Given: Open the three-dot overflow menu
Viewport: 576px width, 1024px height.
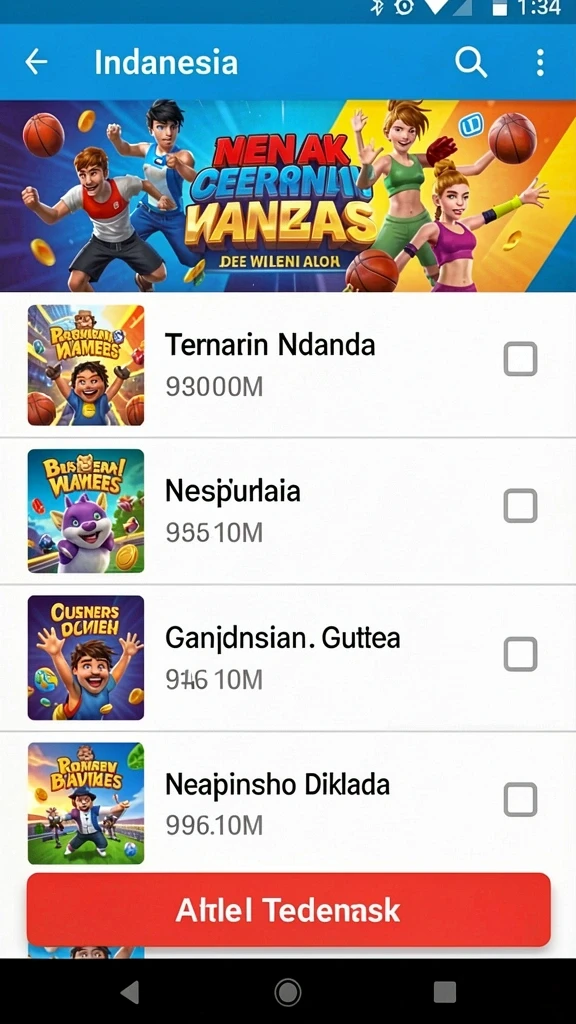Looking at the screenshot, I should coord(539,63).
